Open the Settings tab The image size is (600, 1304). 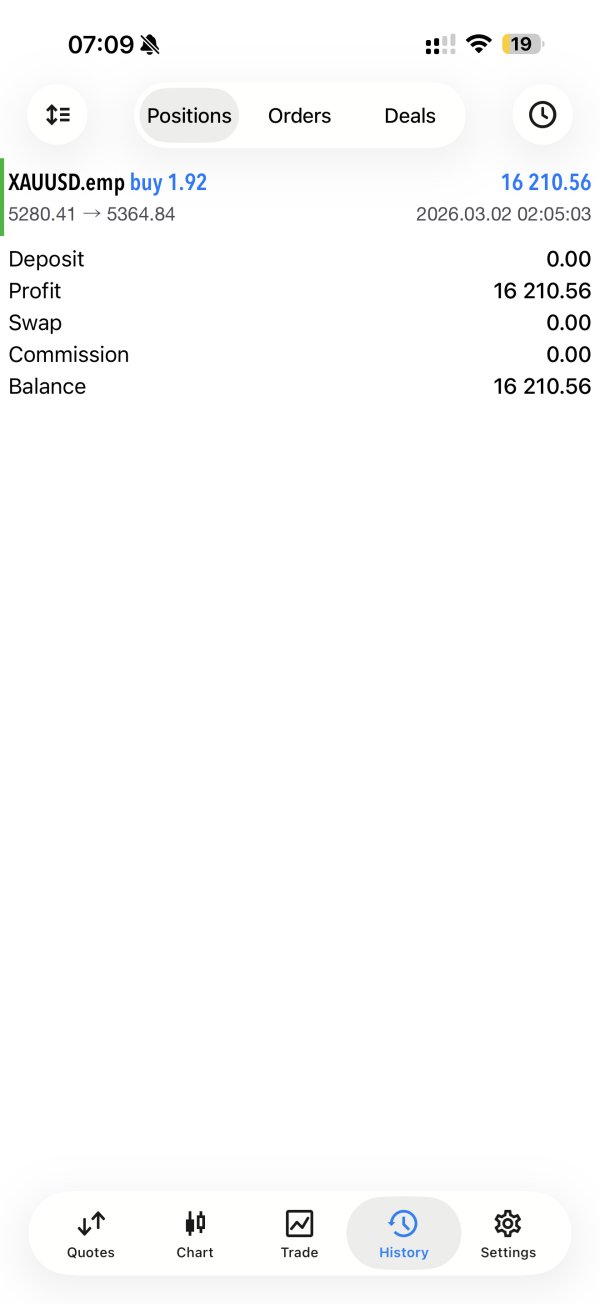coord(508,1234)
